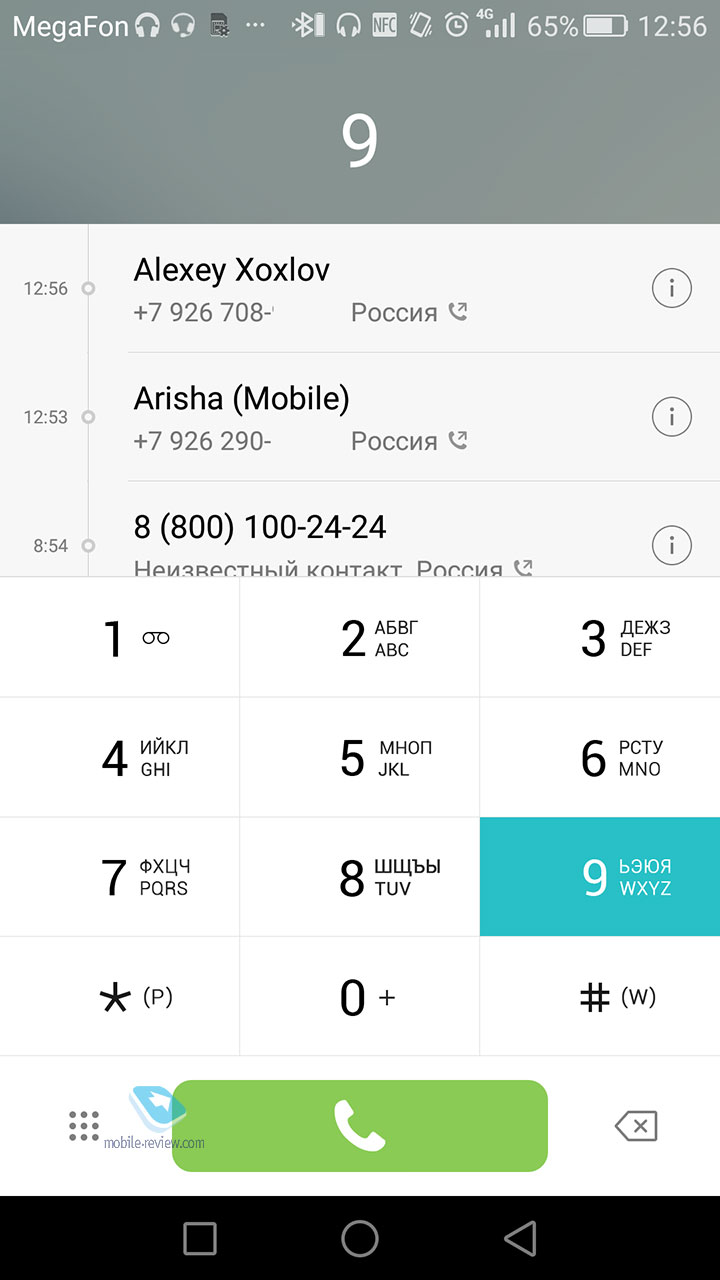Open info for Arisha (Mobile) call
This screenshot has height=1280, width=720.
point(672,416)
